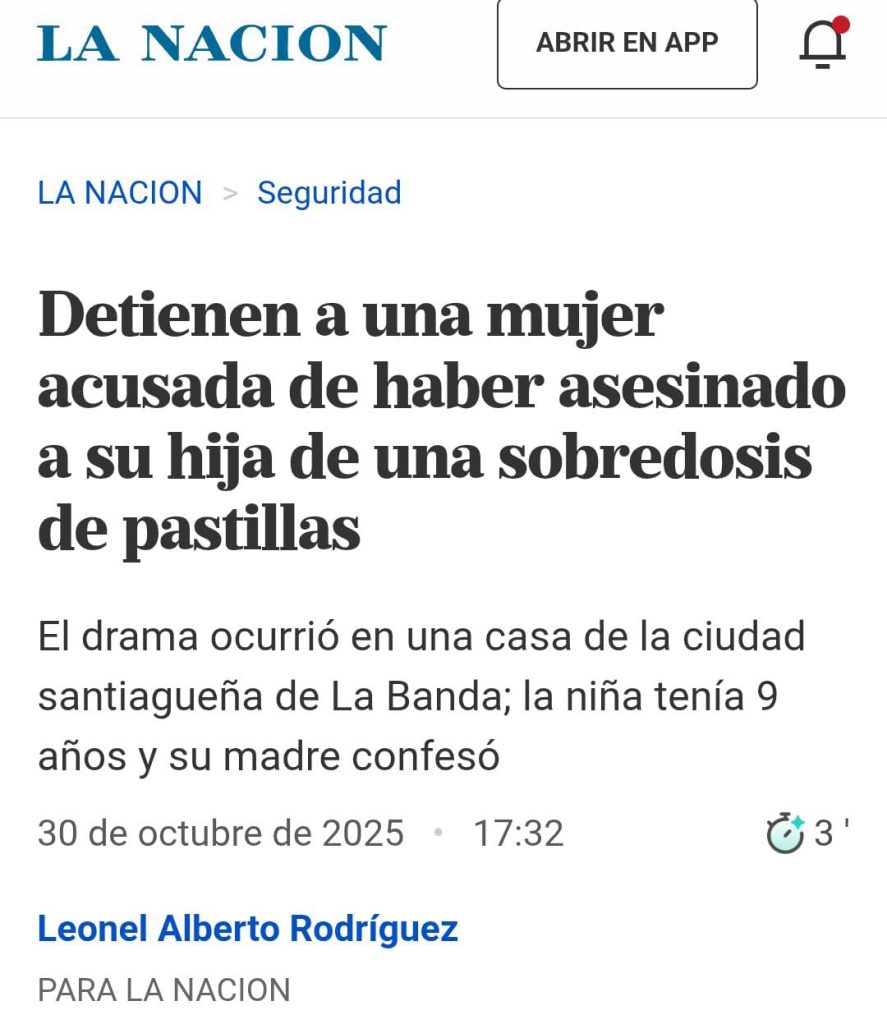
Task: Tap the ABRIR EN APP button
Action: (627, 43)
